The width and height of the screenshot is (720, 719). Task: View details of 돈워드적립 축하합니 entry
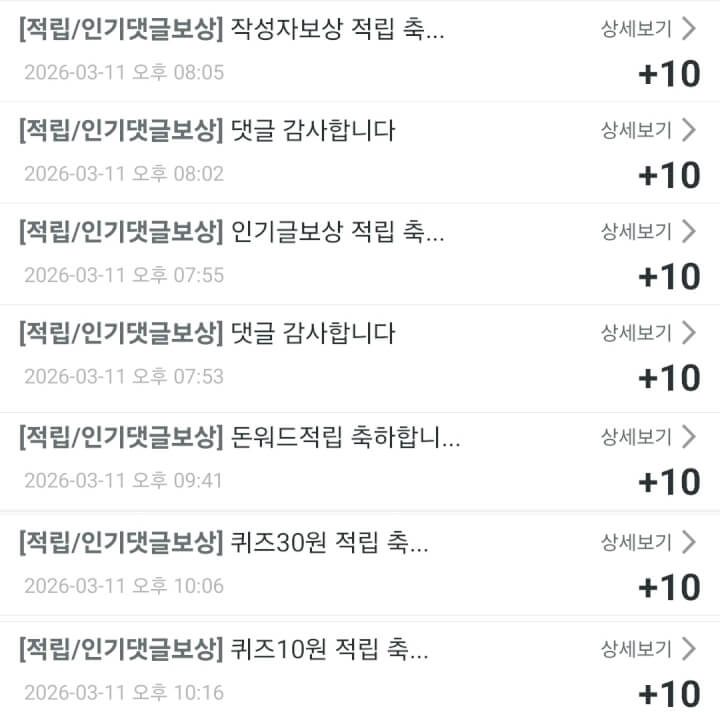coord(647,437)
